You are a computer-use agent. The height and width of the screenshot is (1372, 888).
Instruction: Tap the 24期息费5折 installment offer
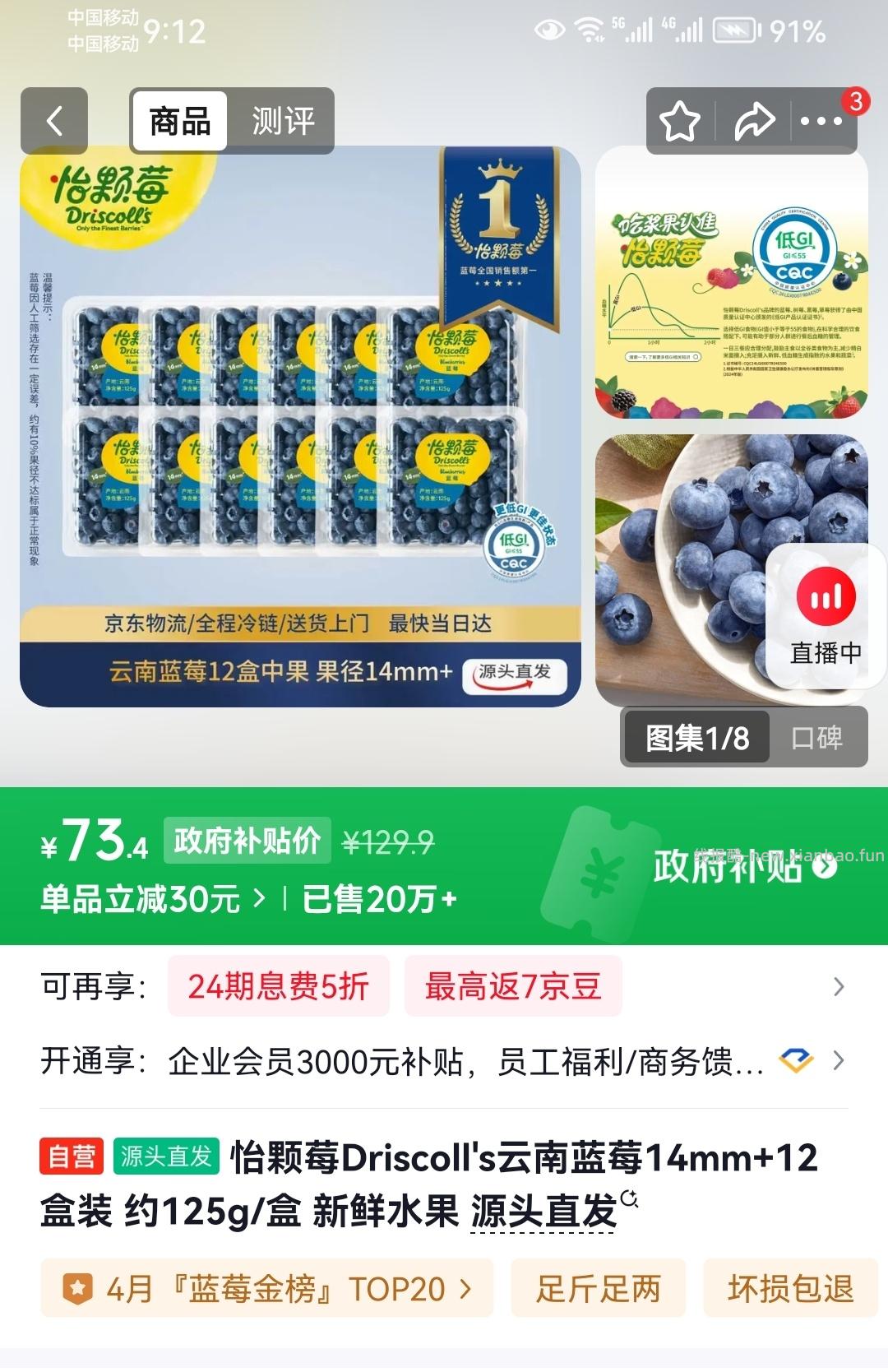pos(278,986)
